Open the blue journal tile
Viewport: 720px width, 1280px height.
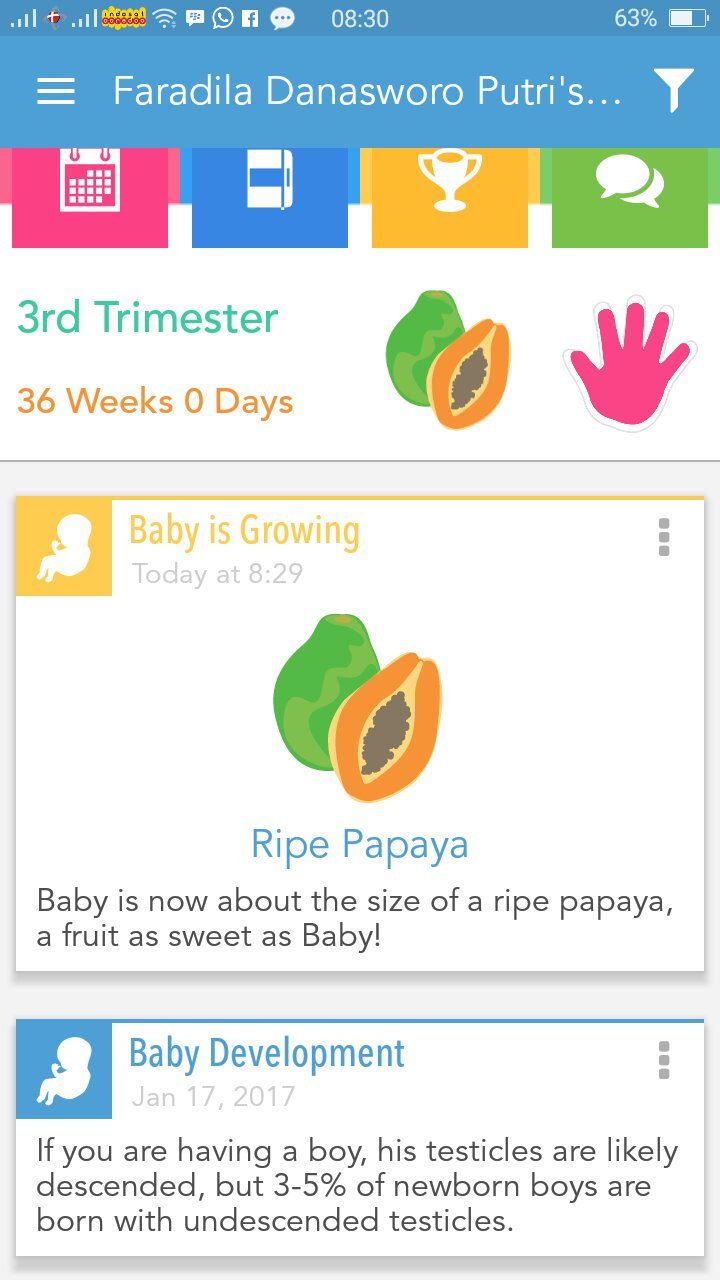(270, 196)
